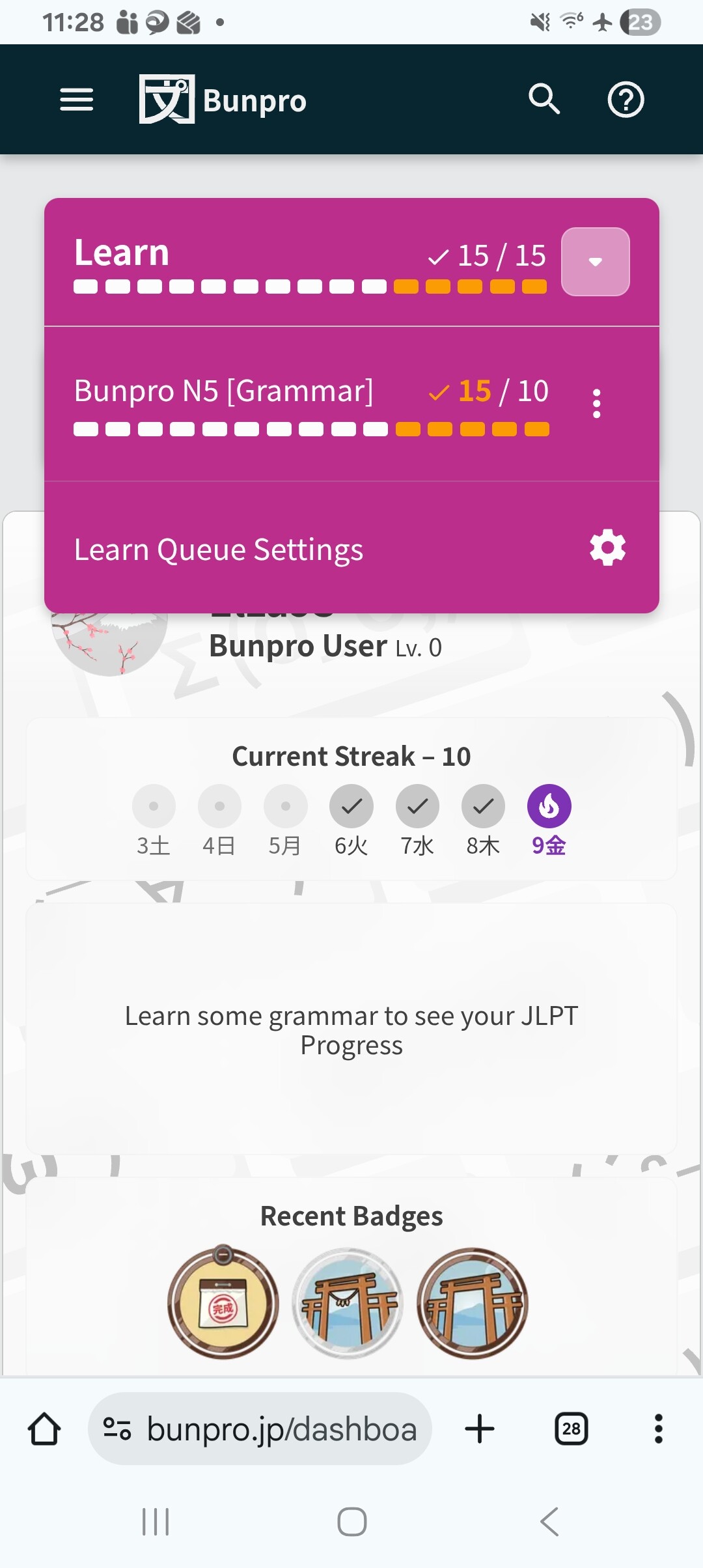Open the calendar completion badge
This screenshot has width=703, height=1568.
[x=223, y=1303]
